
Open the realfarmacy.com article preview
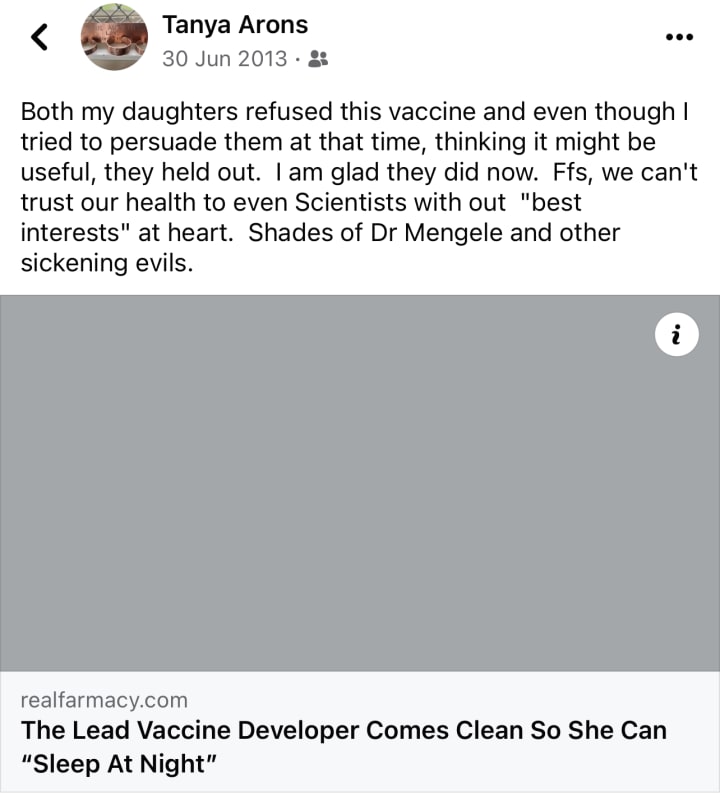coord(360,483)
